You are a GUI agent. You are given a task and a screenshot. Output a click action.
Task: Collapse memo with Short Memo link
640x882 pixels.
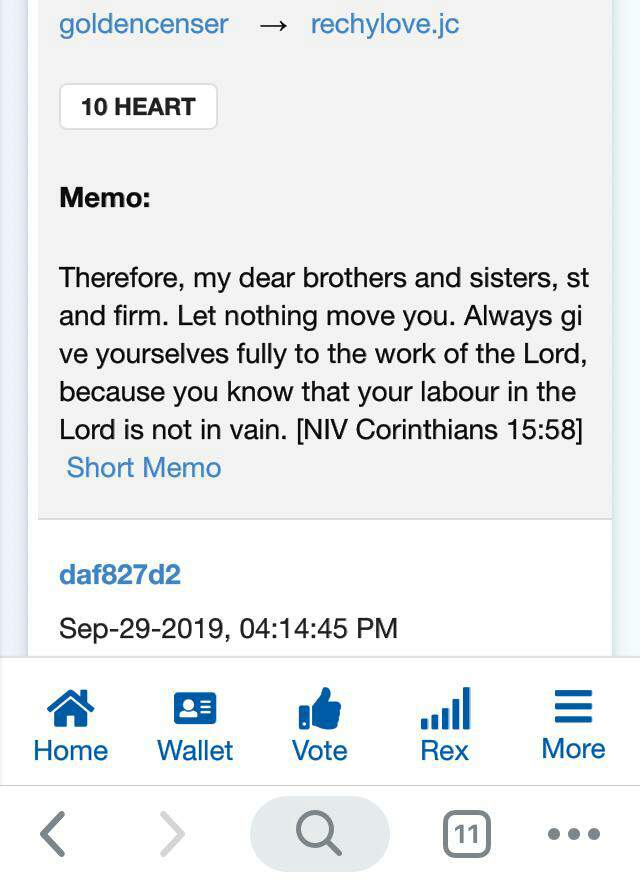[x=143, y=467]
